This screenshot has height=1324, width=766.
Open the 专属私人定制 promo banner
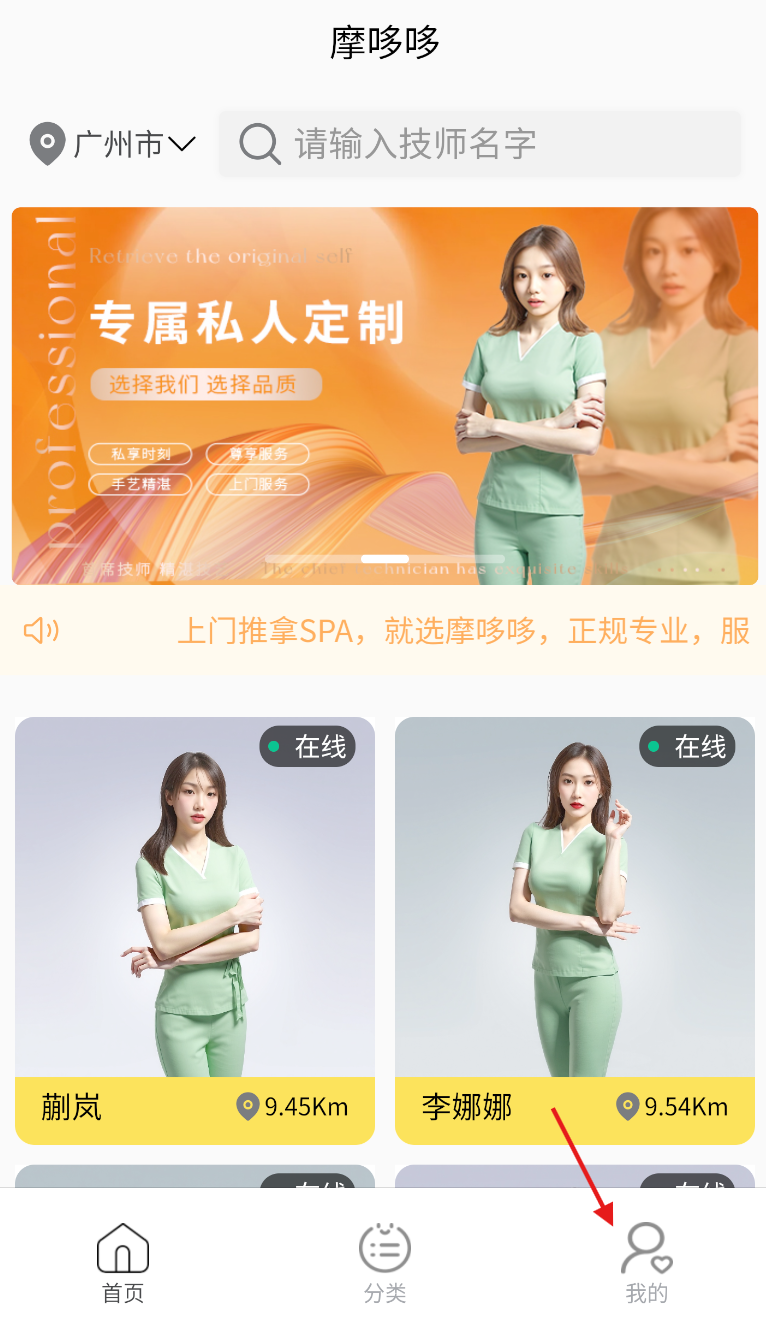click(385, 396)
